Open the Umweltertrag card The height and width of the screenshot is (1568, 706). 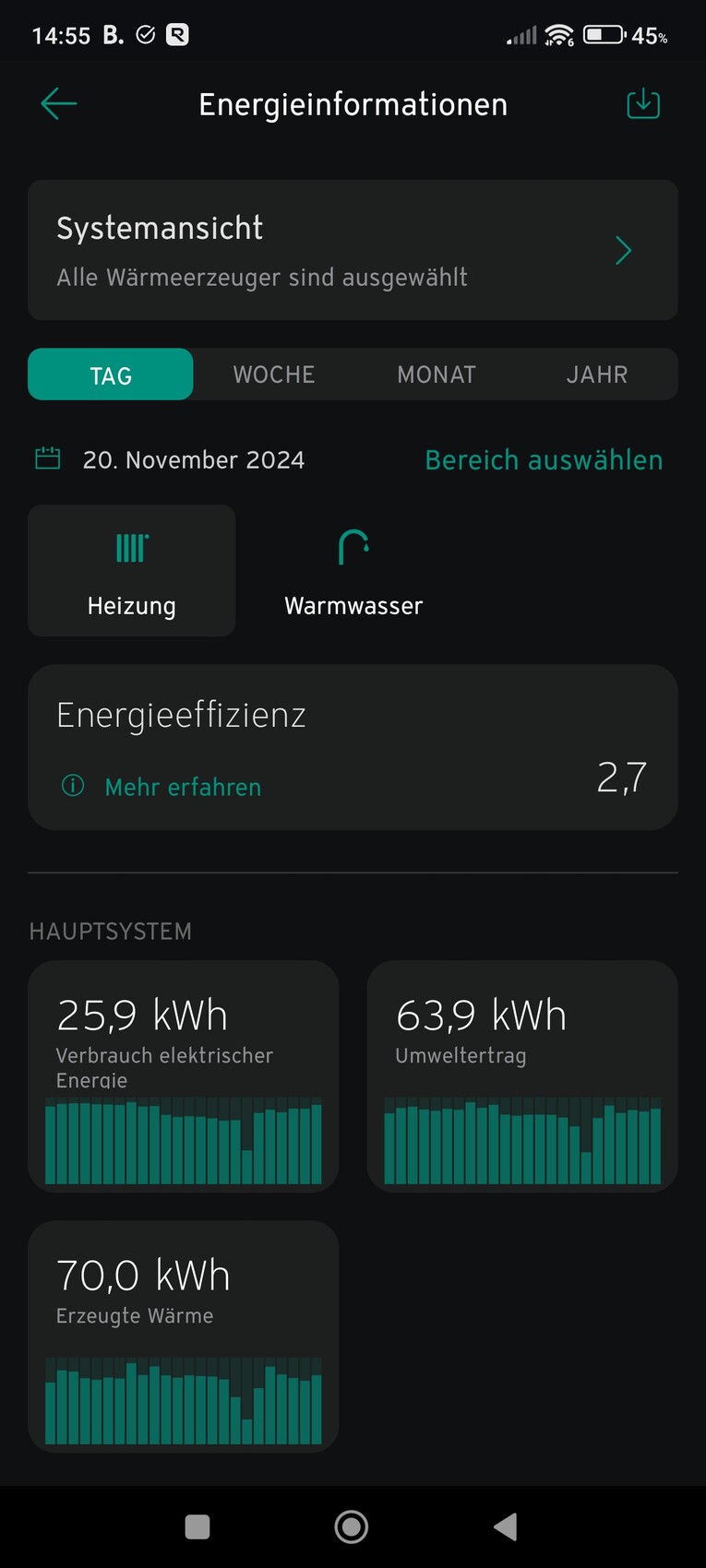(x=522, y=1076)
